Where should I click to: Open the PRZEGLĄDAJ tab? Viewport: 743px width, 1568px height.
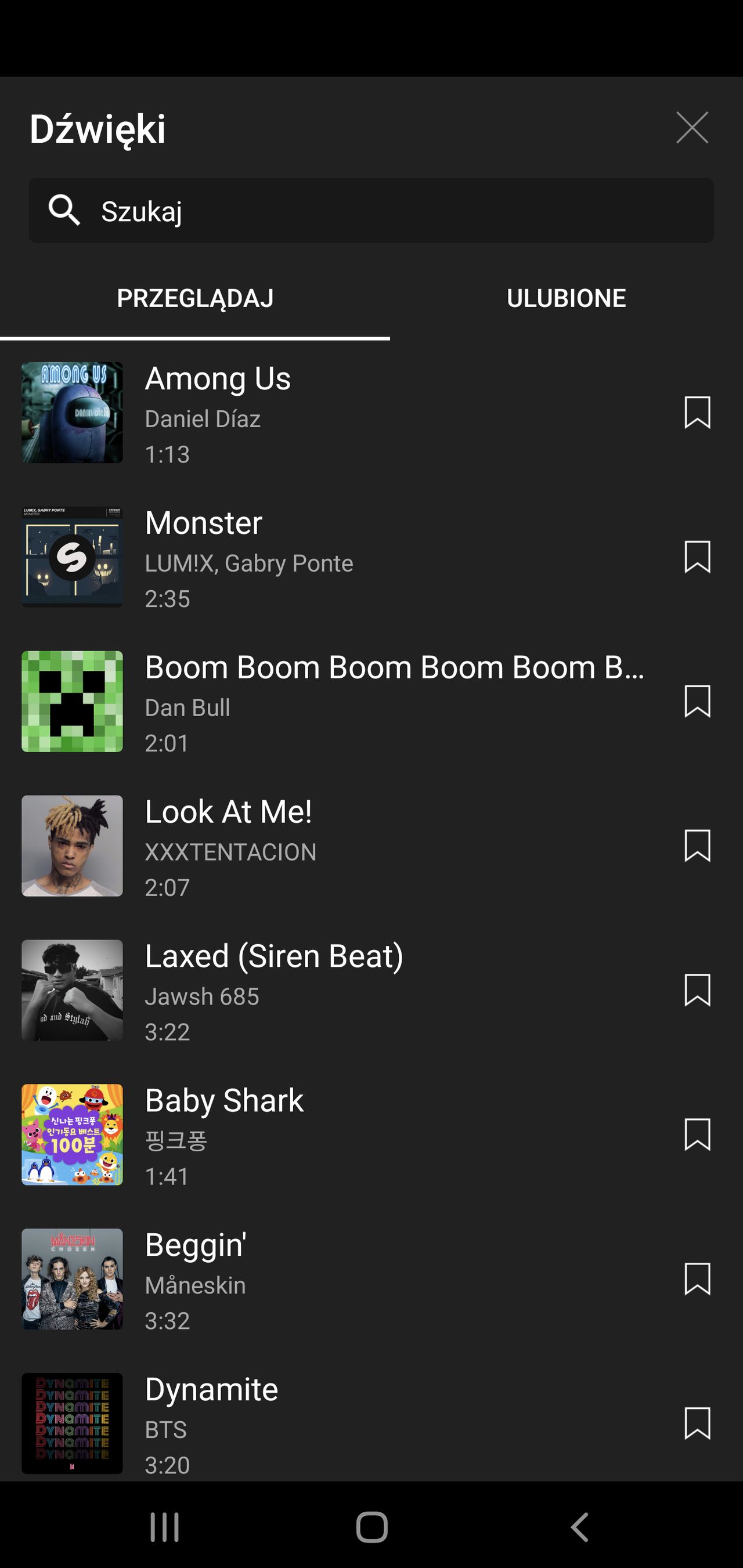196,298
